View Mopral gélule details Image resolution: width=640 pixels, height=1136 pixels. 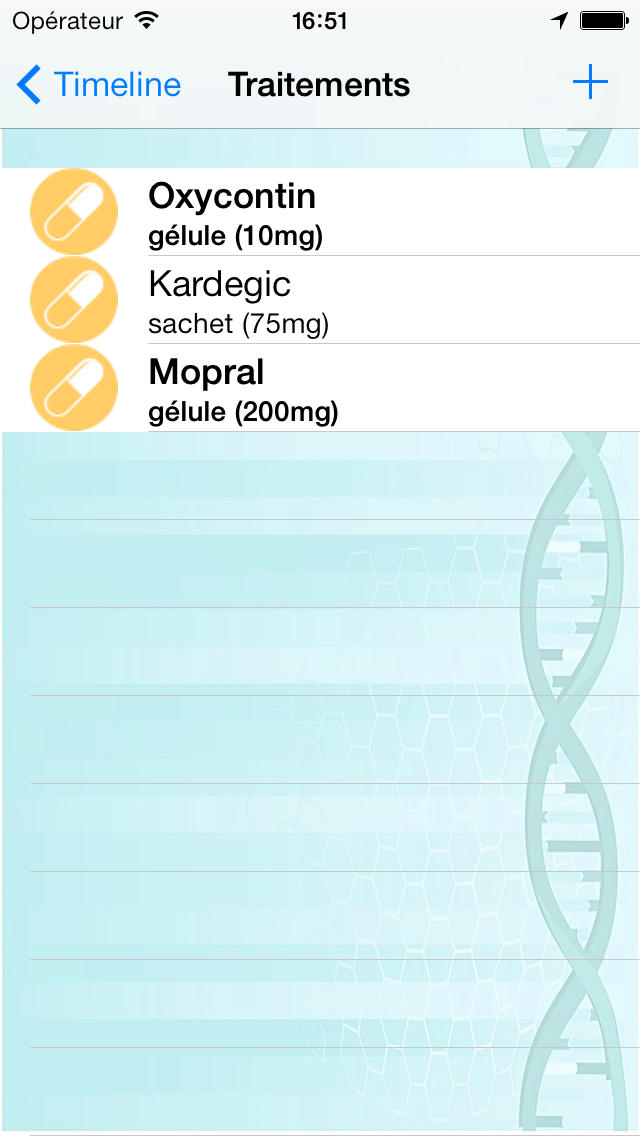[x=320, y=388]
